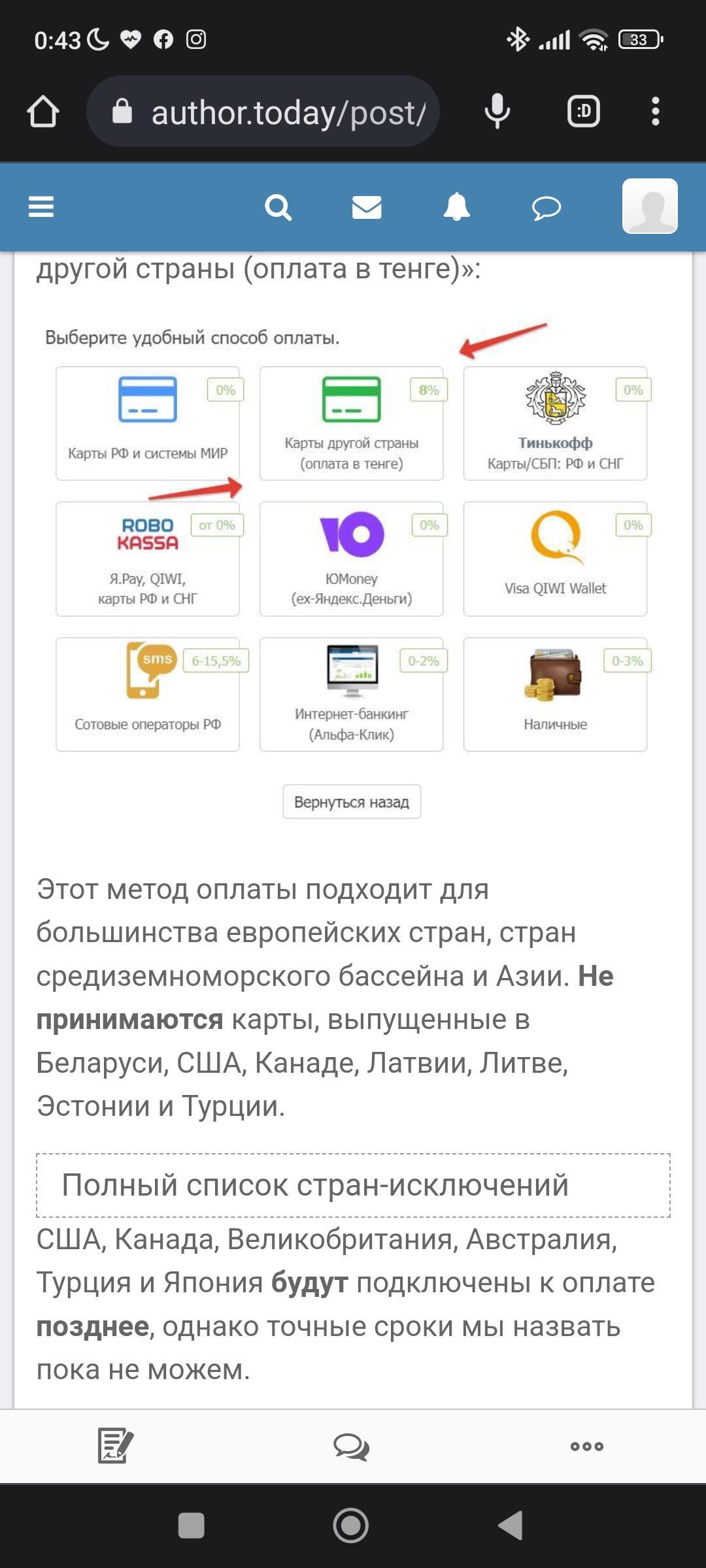Open the profile avatar
The width and height of the screenshot is (706, 1568).
[x=650, y=206]
